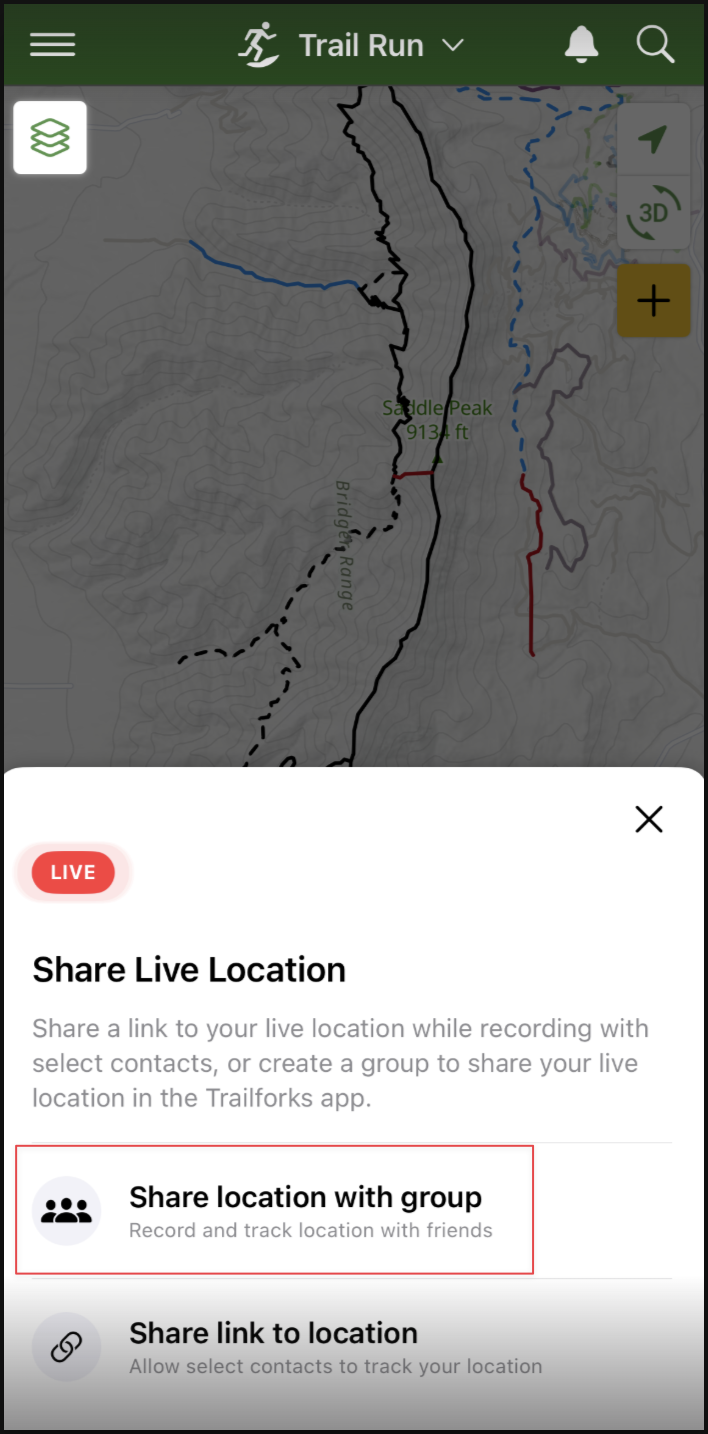708x1434 pixels.
Task: Tap the yellow plus button
Action: 653,301
